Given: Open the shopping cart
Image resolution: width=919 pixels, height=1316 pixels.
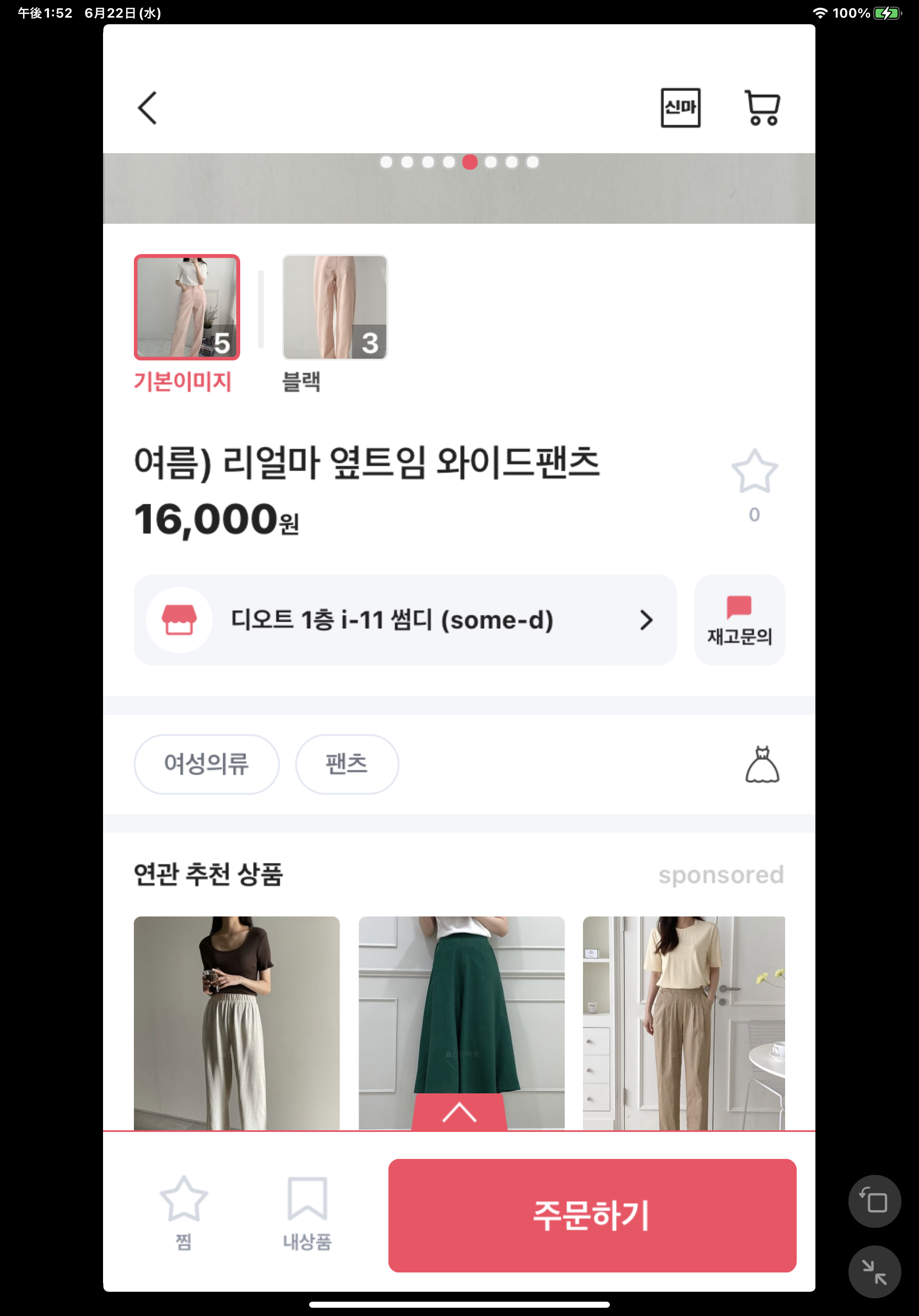Looking at the screenshot, I should (762, 108).
